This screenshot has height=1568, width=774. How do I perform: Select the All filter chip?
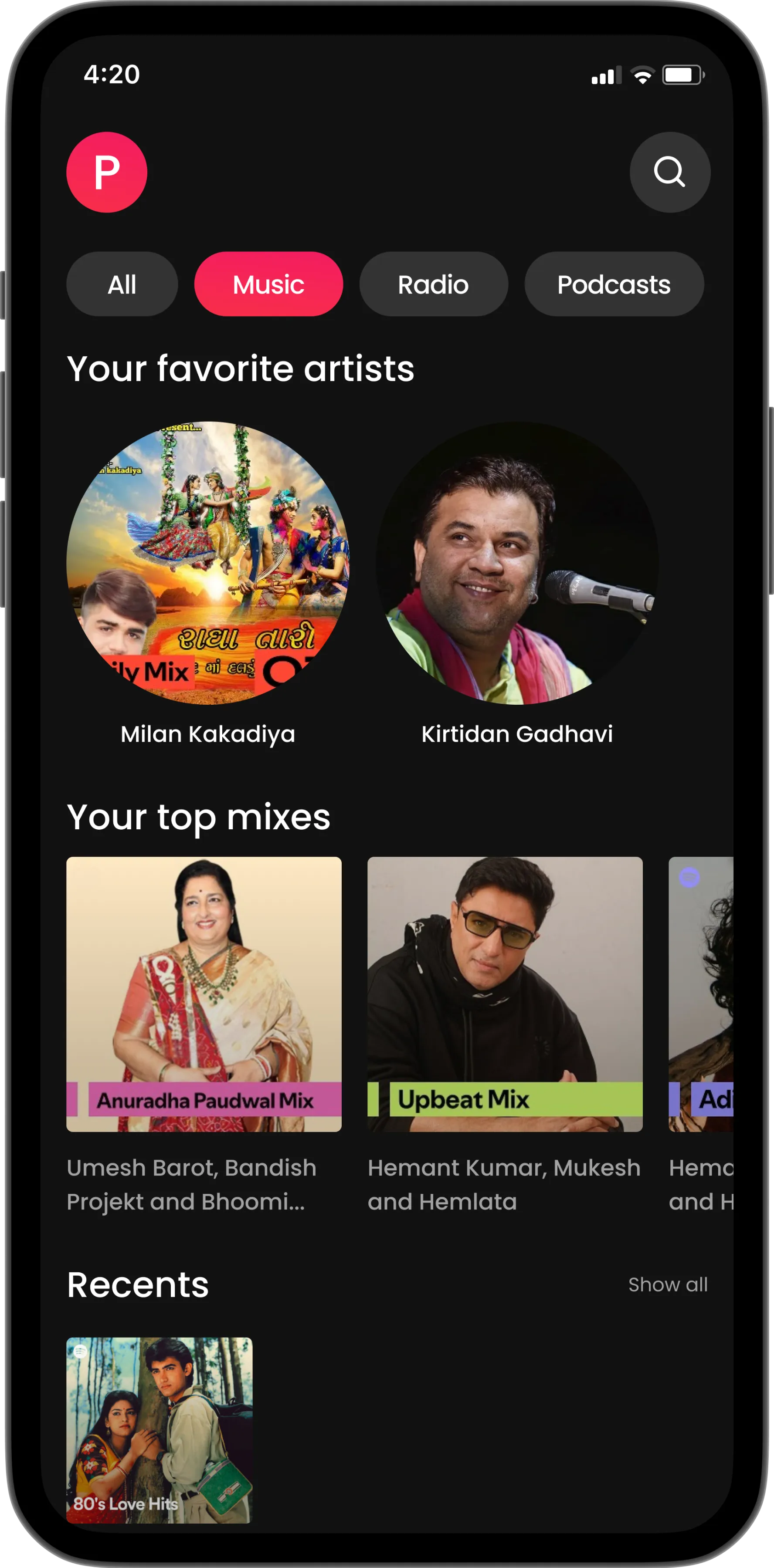tap(122, 284)
